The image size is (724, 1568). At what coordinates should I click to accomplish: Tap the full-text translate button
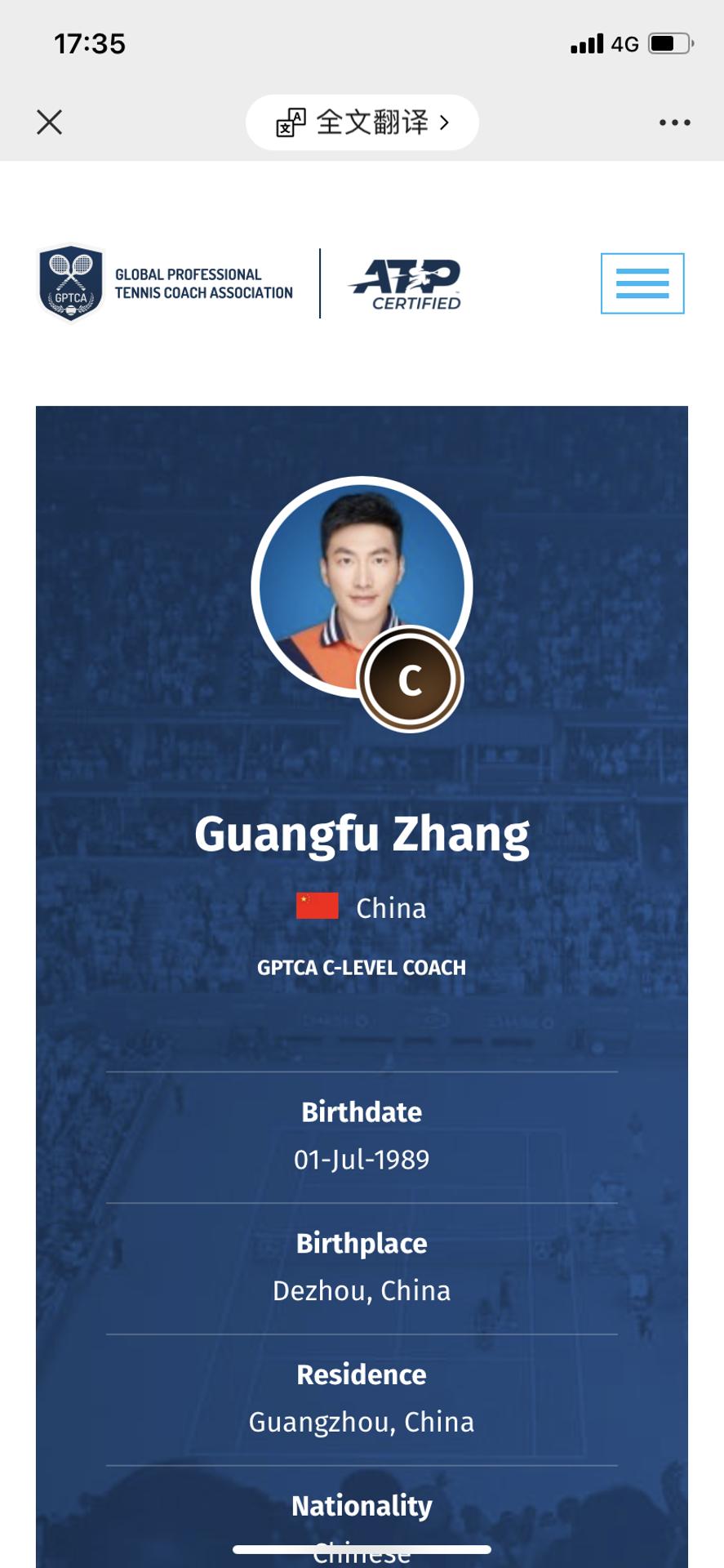[x=362, y=122]
